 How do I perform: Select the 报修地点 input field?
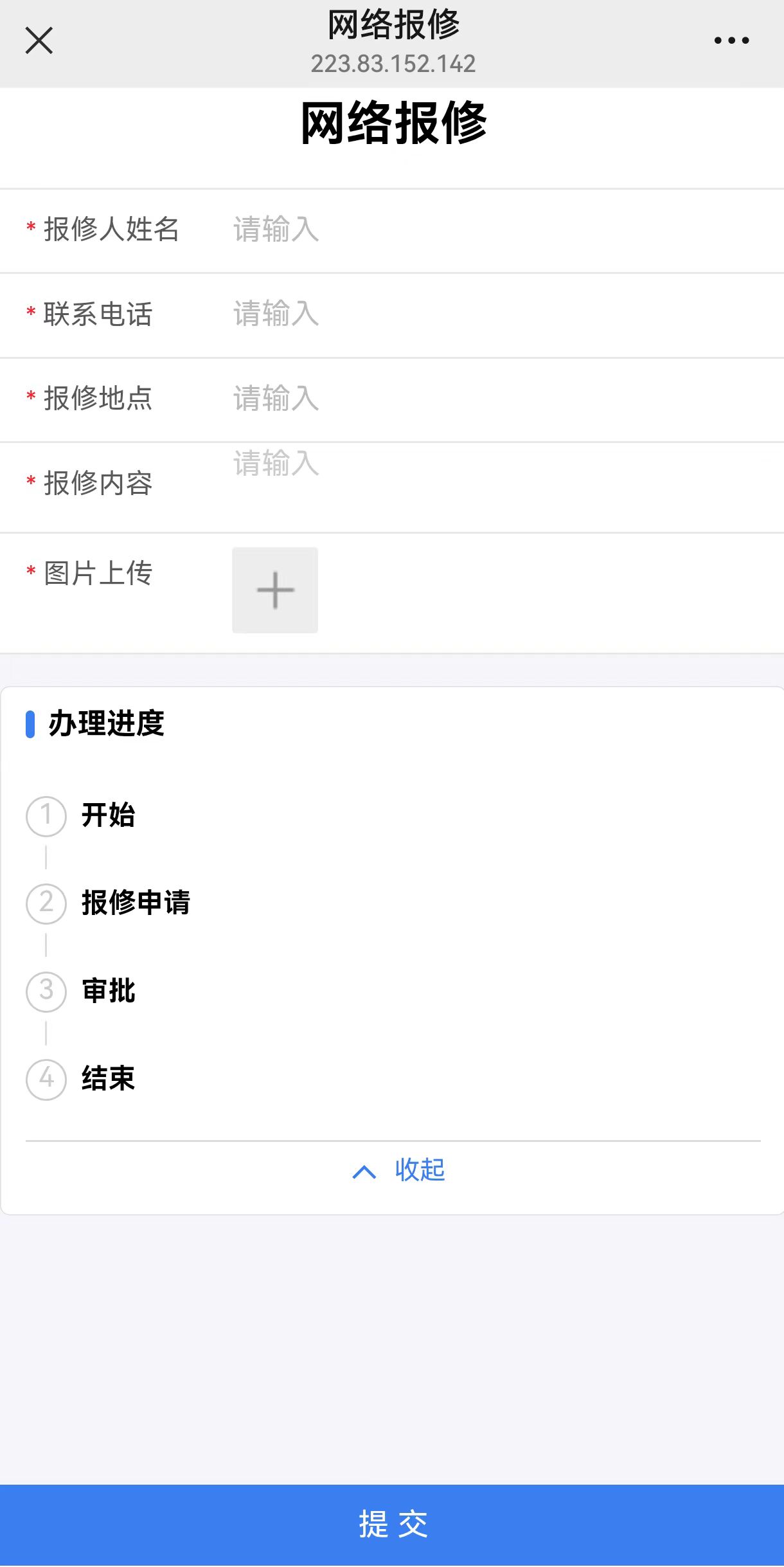(x=501, y=399)
